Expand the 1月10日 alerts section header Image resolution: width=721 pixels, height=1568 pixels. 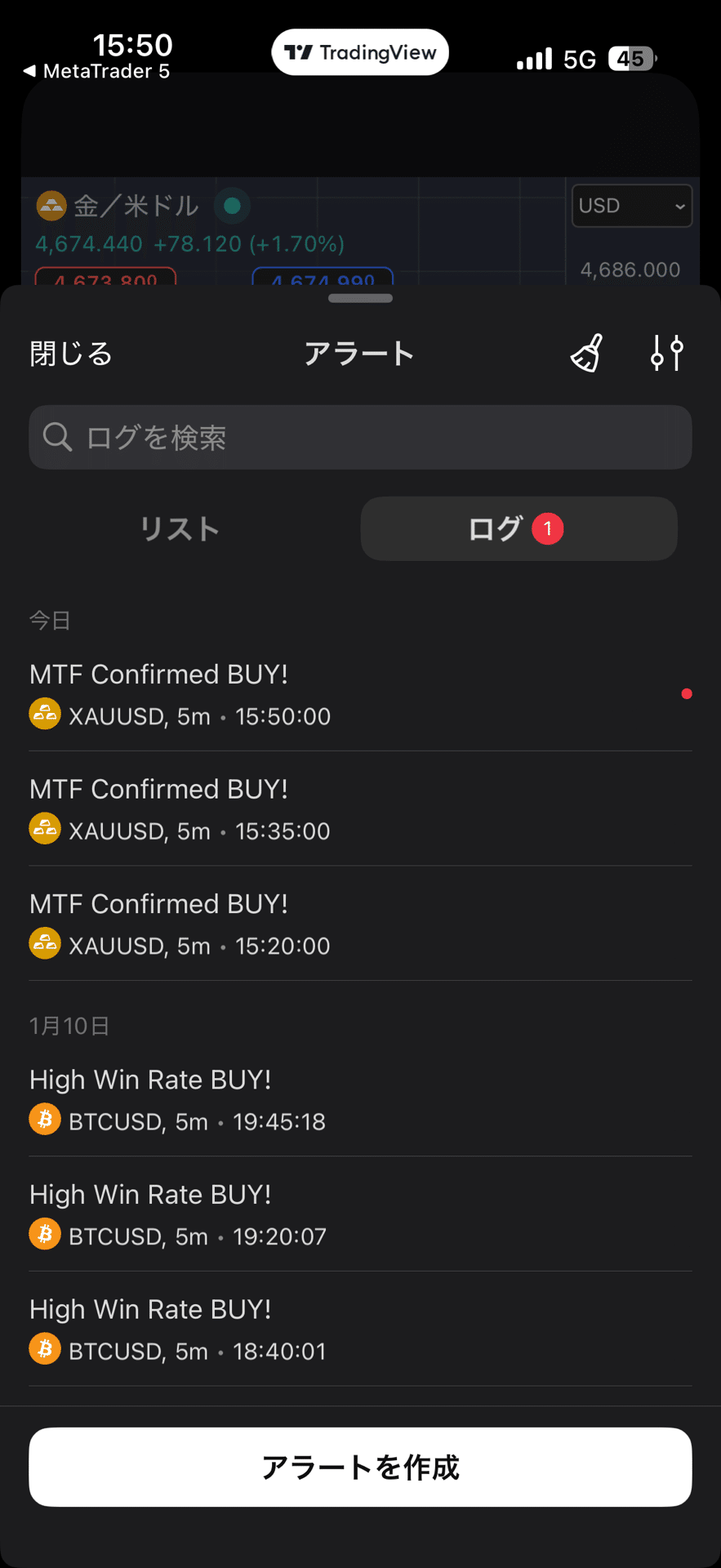point(69,1026)
